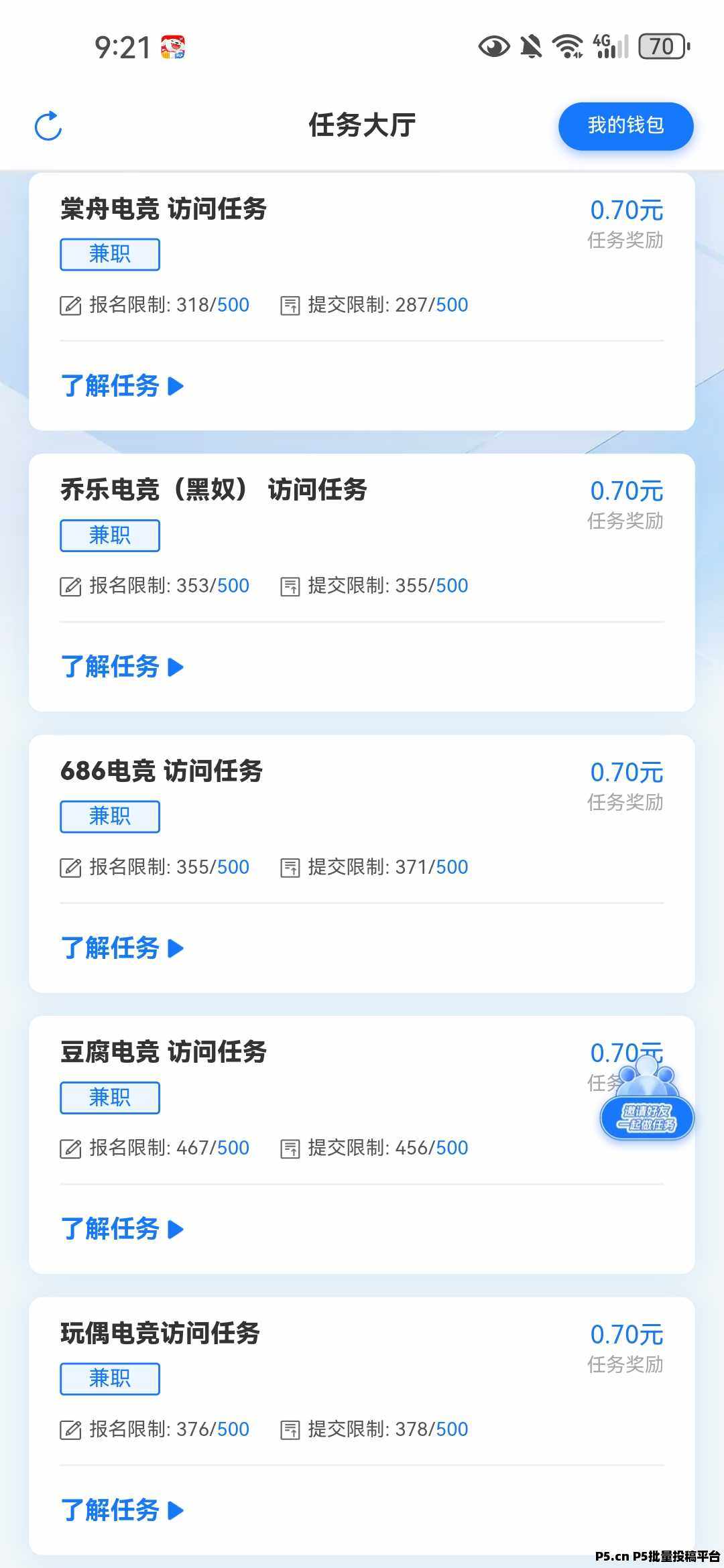Tap the 邀请好友一起做任务 floating button
Image resolution: width=724 pixels, height=1568 pixels.
[x=647, y=1106]
